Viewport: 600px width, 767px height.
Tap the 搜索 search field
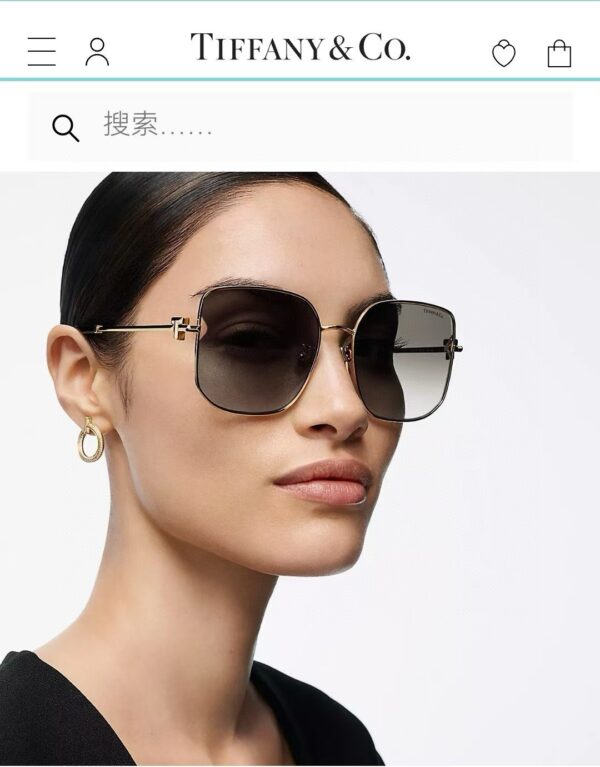pyautogui.click(x=320, y=126)
